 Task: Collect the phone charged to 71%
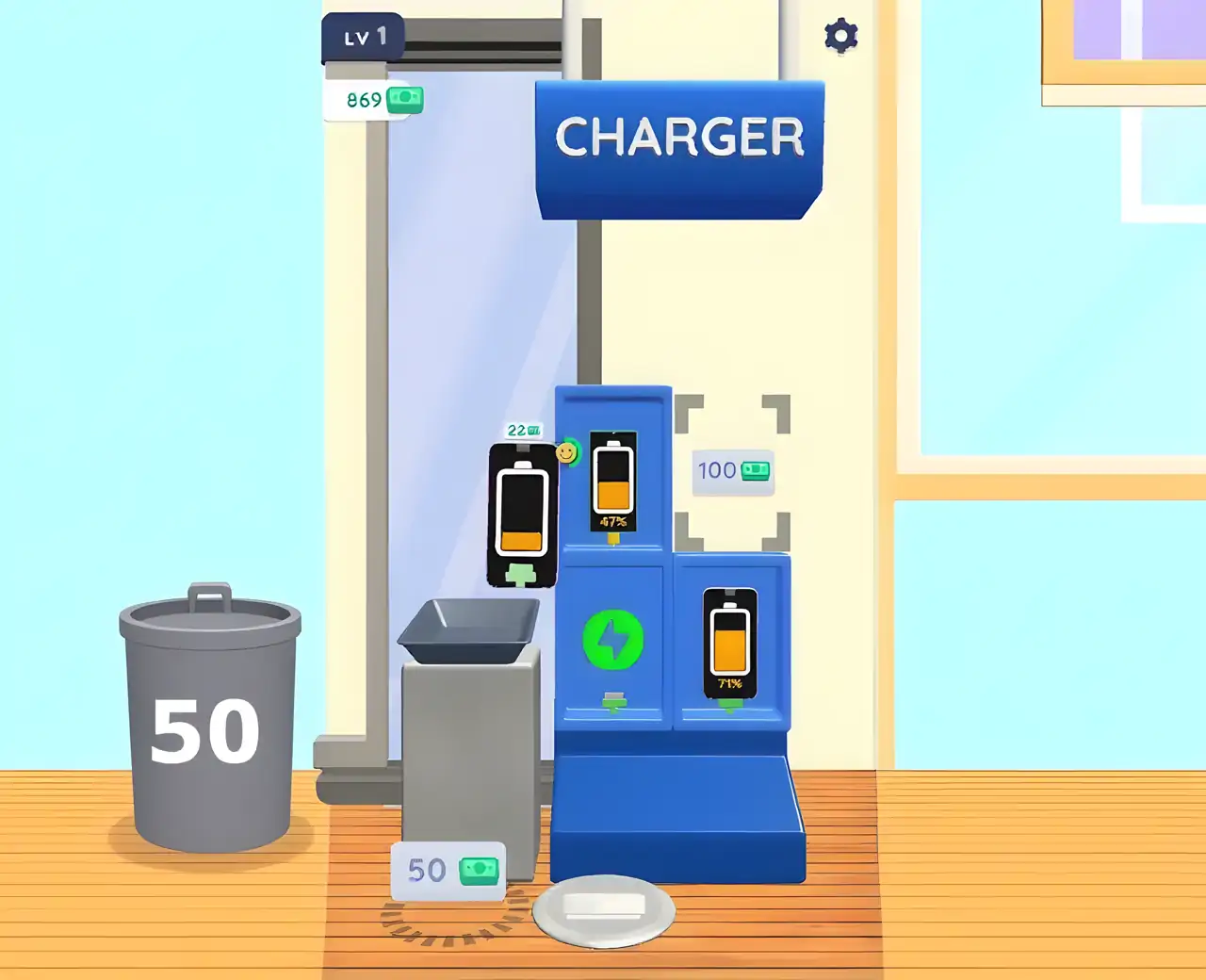pos(730,645)
